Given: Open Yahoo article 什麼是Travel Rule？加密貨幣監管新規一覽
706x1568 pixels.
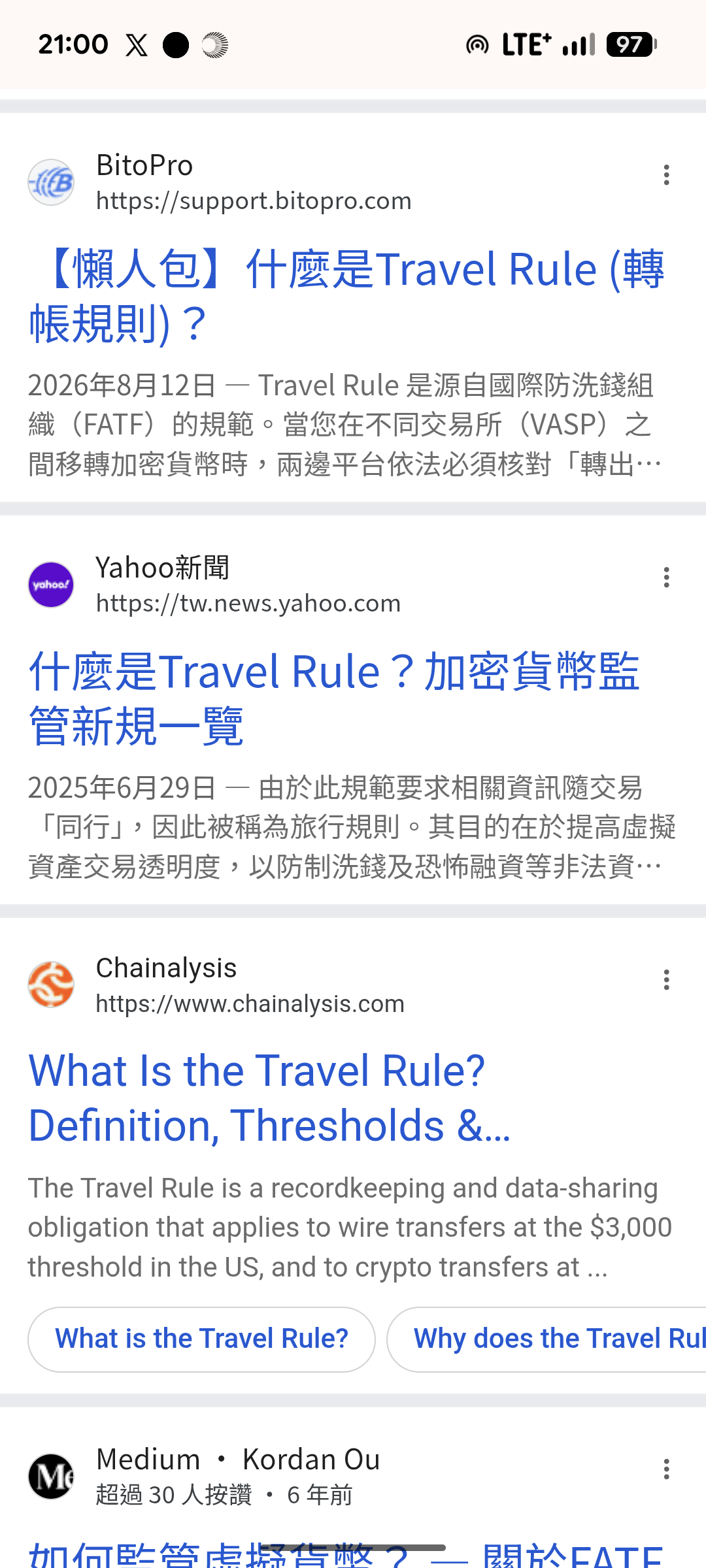Looking at the screenshot, I should click(x=334, y=698).
